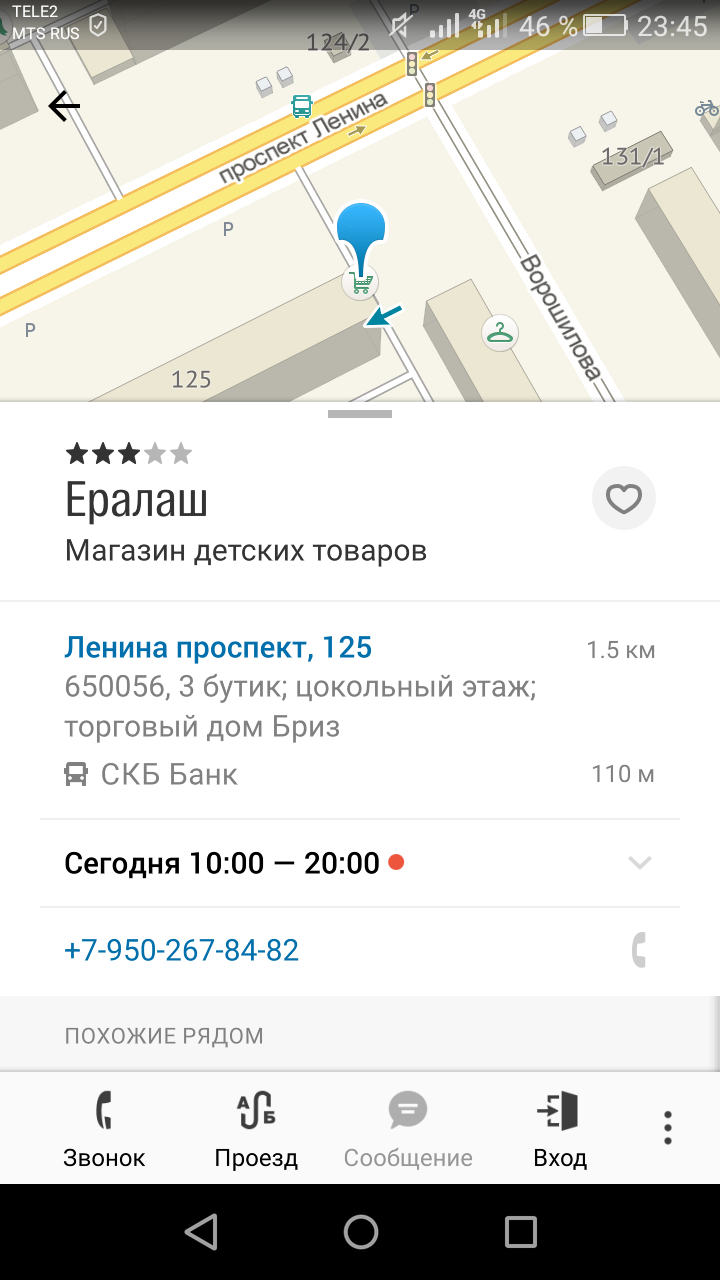Open address Ленина проспект, 125

point(218,648)
